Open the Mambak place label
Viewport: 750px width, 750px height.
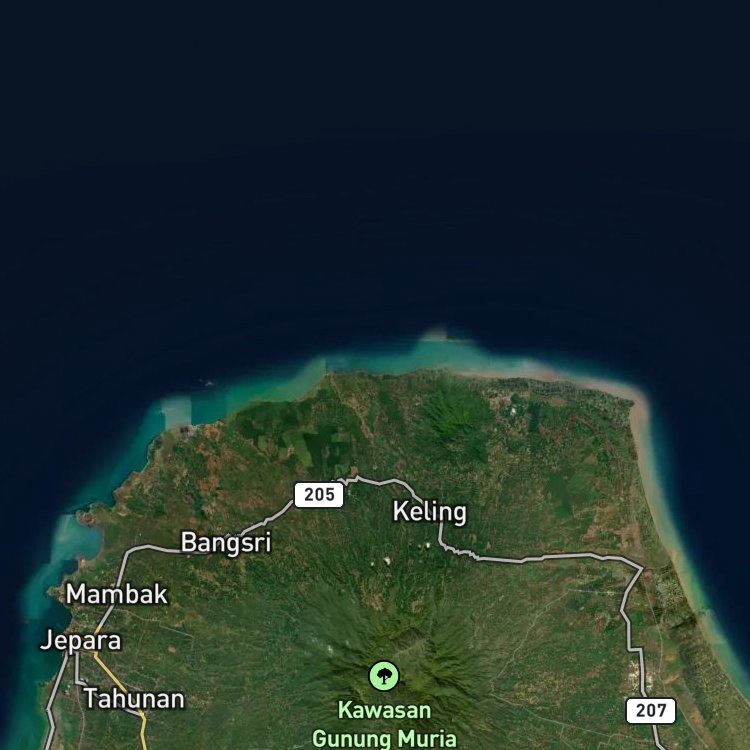pyautogui.click(x=117, y=594)
